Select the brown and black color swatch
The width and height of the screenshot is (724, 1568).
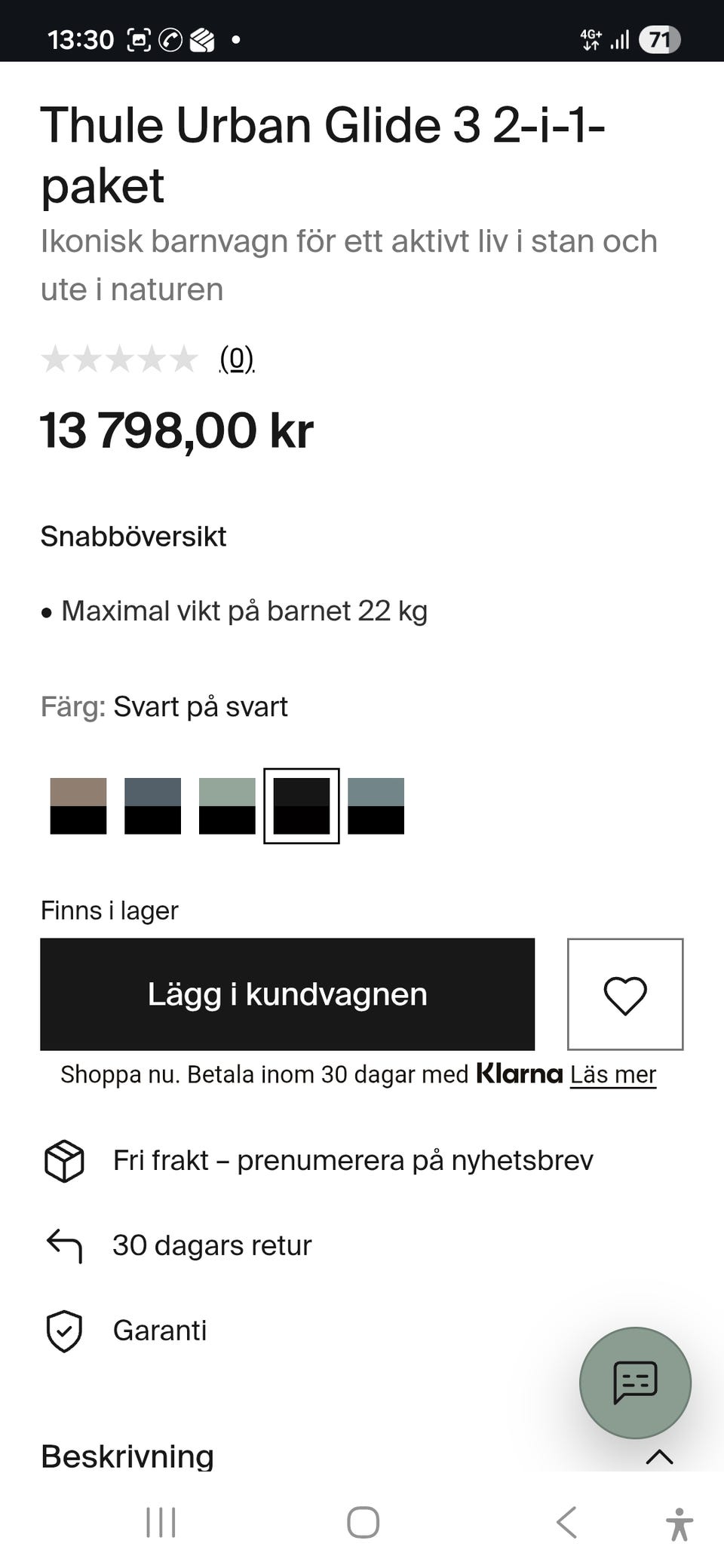(78, 806)
